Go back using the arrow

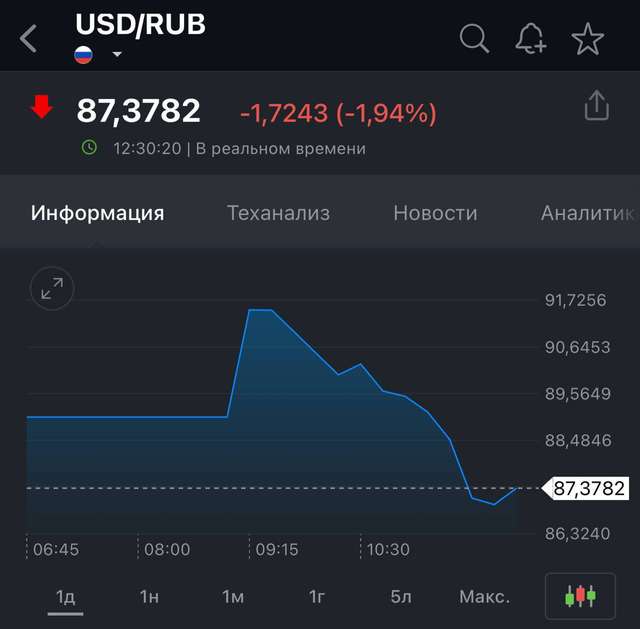click(x=29, y=39)
